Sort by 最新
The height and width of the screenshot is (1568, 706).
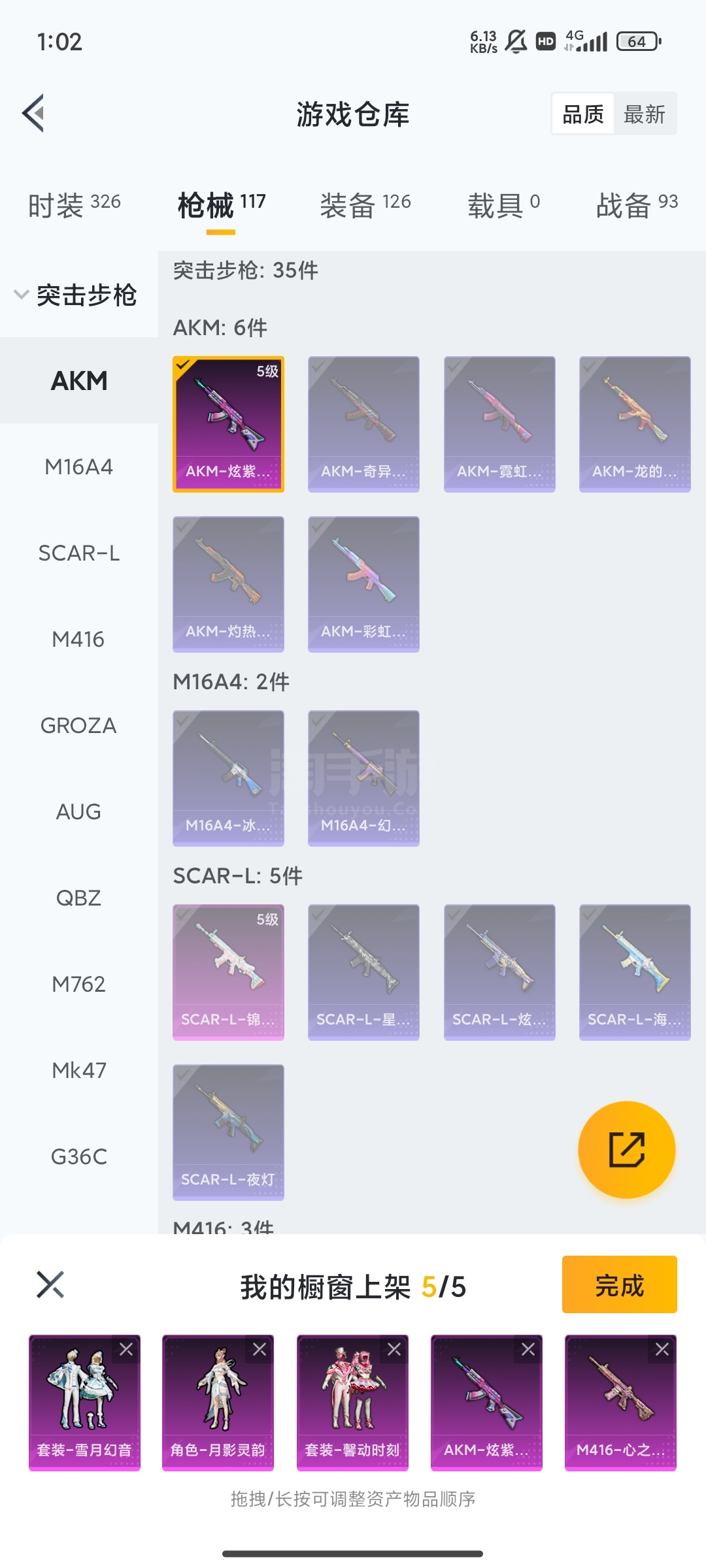pyautogui.click(x=644, y=114)
